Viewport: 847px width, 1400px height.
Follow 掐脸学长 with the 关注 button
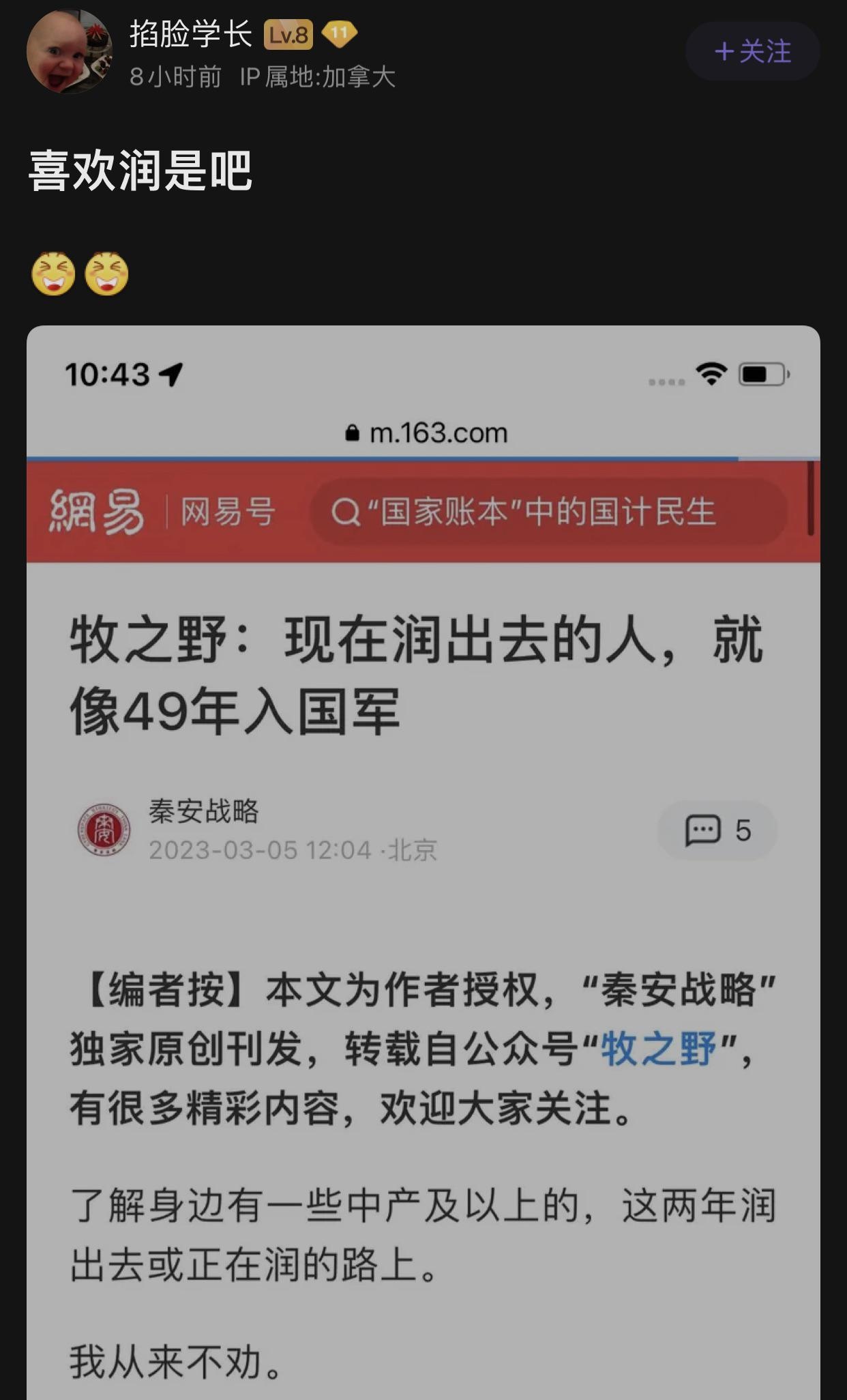(x=752, y=51)
